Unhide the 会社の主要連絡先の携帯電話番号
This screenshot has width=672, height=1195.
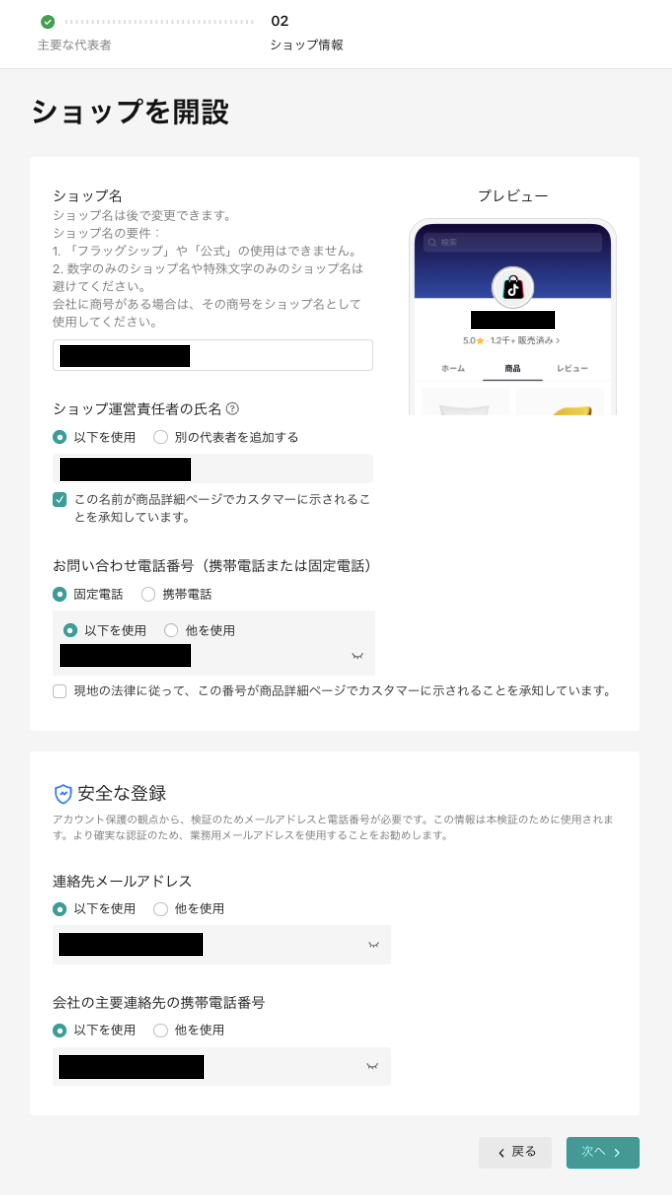click(x=373, y=1067)
